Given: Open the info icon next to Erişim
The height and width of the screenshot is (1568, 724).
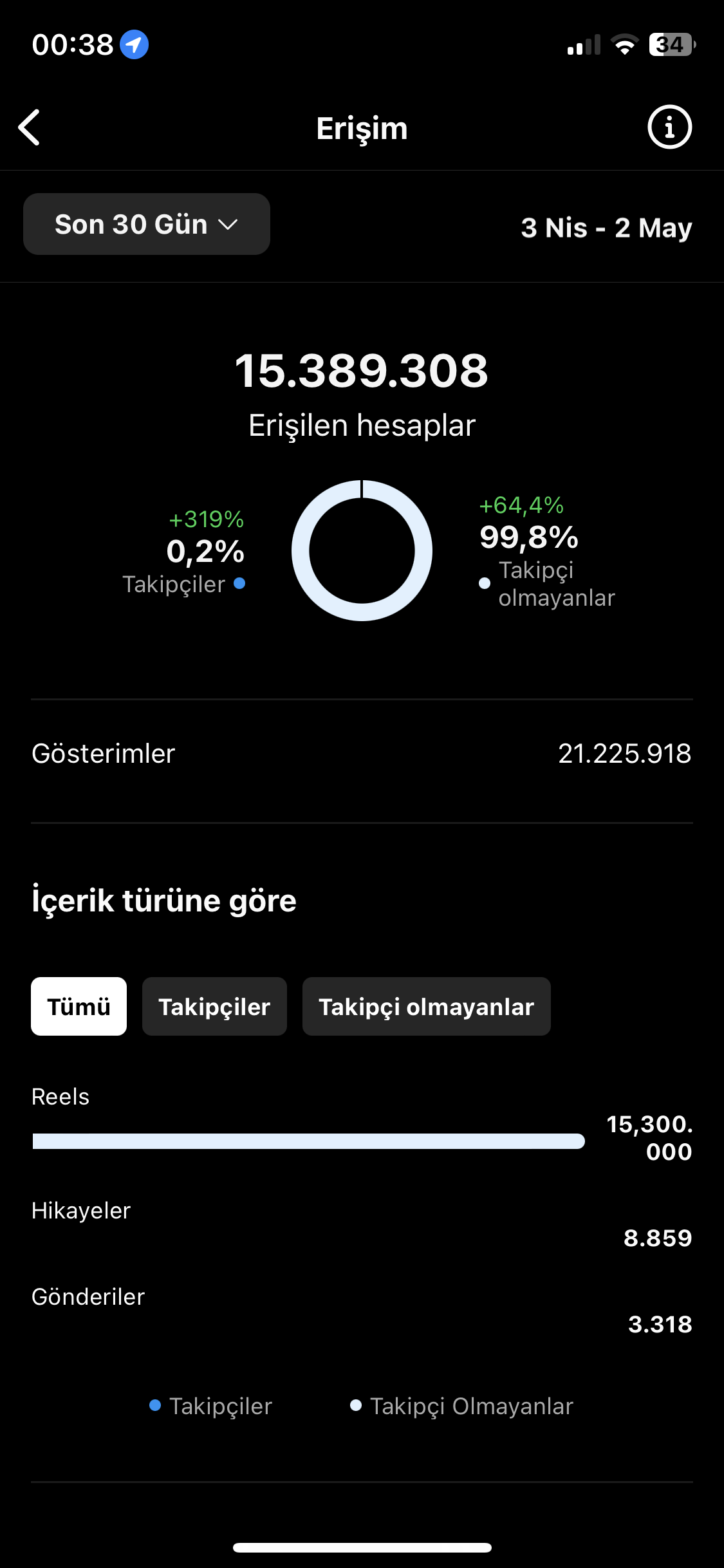Looking at the screenshot, I should click(669, 127).
